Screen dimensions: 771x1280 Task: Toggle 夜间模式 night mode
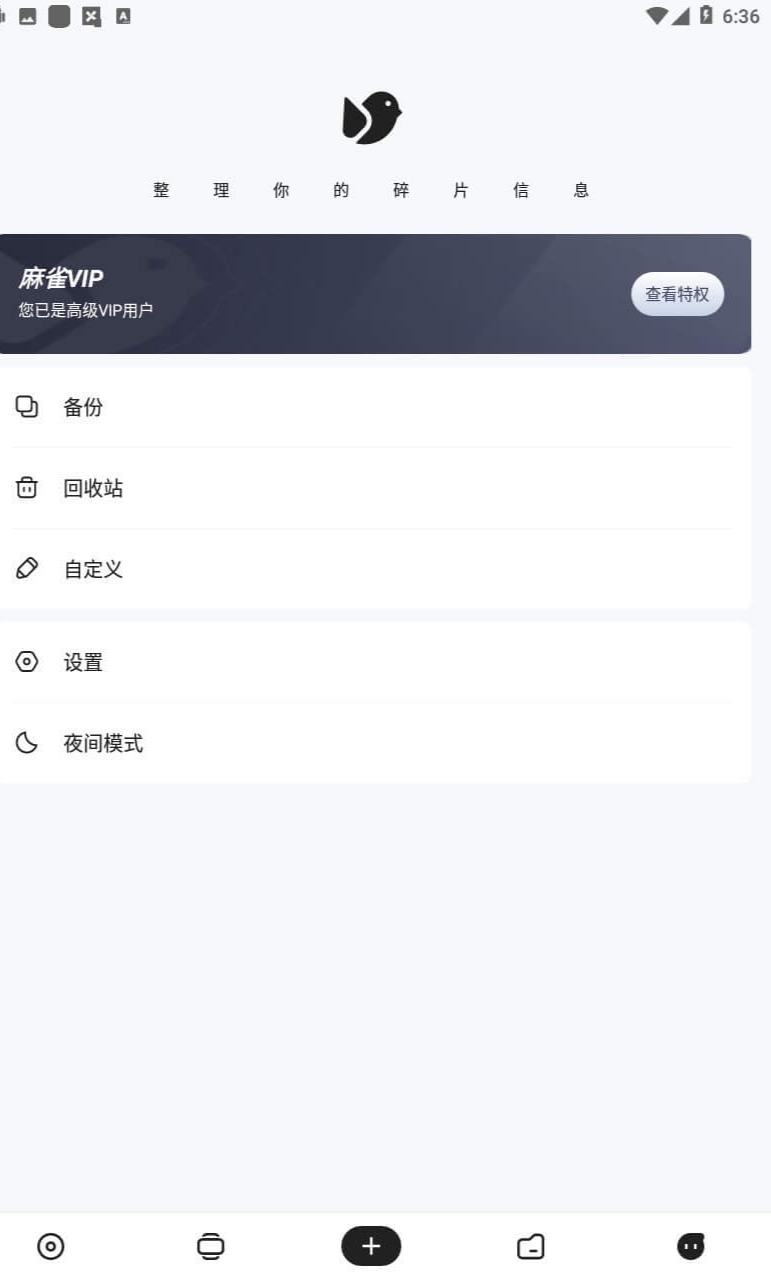pos(374,743)
